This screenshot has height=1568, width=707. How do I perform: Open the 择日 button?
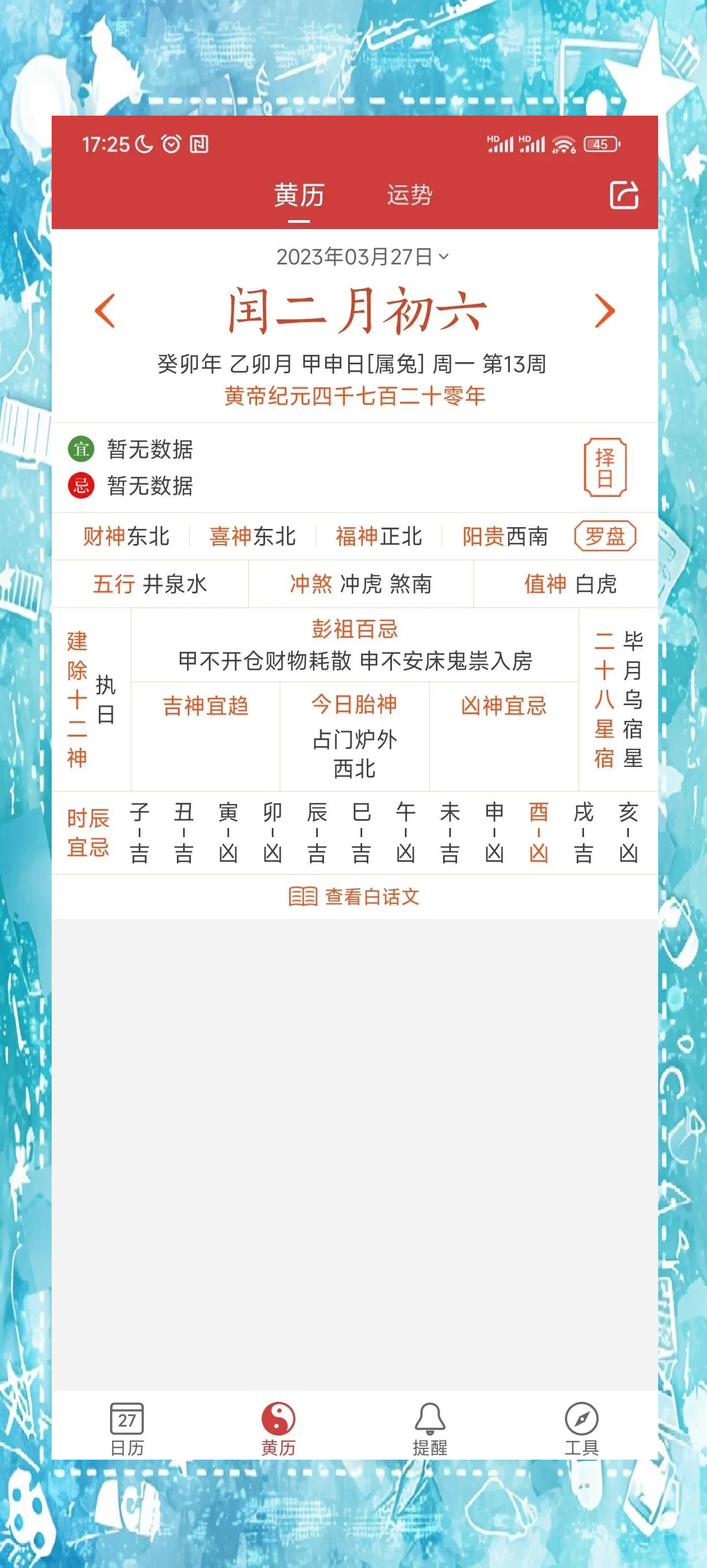coord(605,468)
